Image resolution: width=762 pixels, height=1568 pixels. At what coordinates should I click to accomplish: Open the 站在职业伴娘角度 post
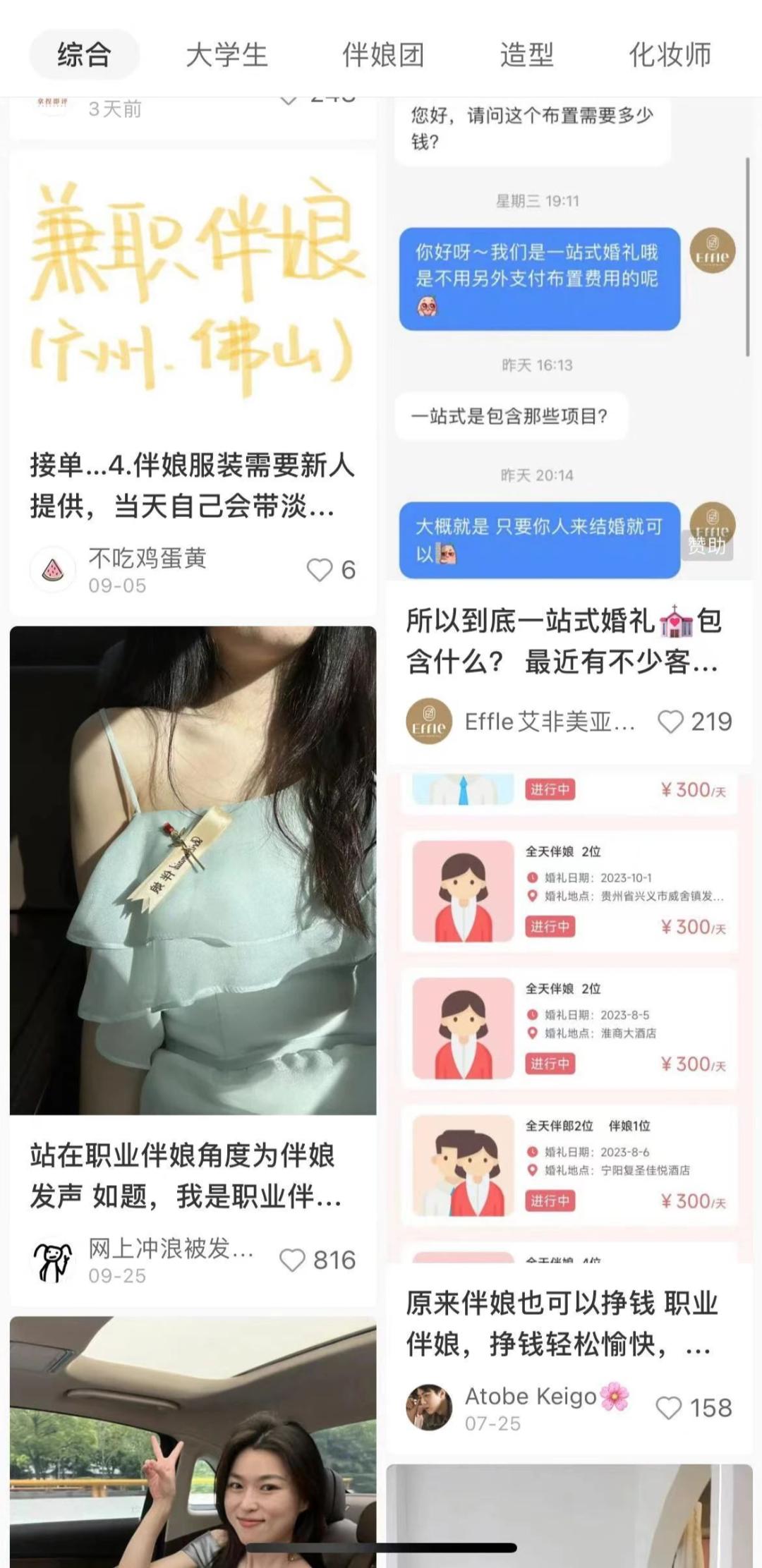(x=193, y=871)
